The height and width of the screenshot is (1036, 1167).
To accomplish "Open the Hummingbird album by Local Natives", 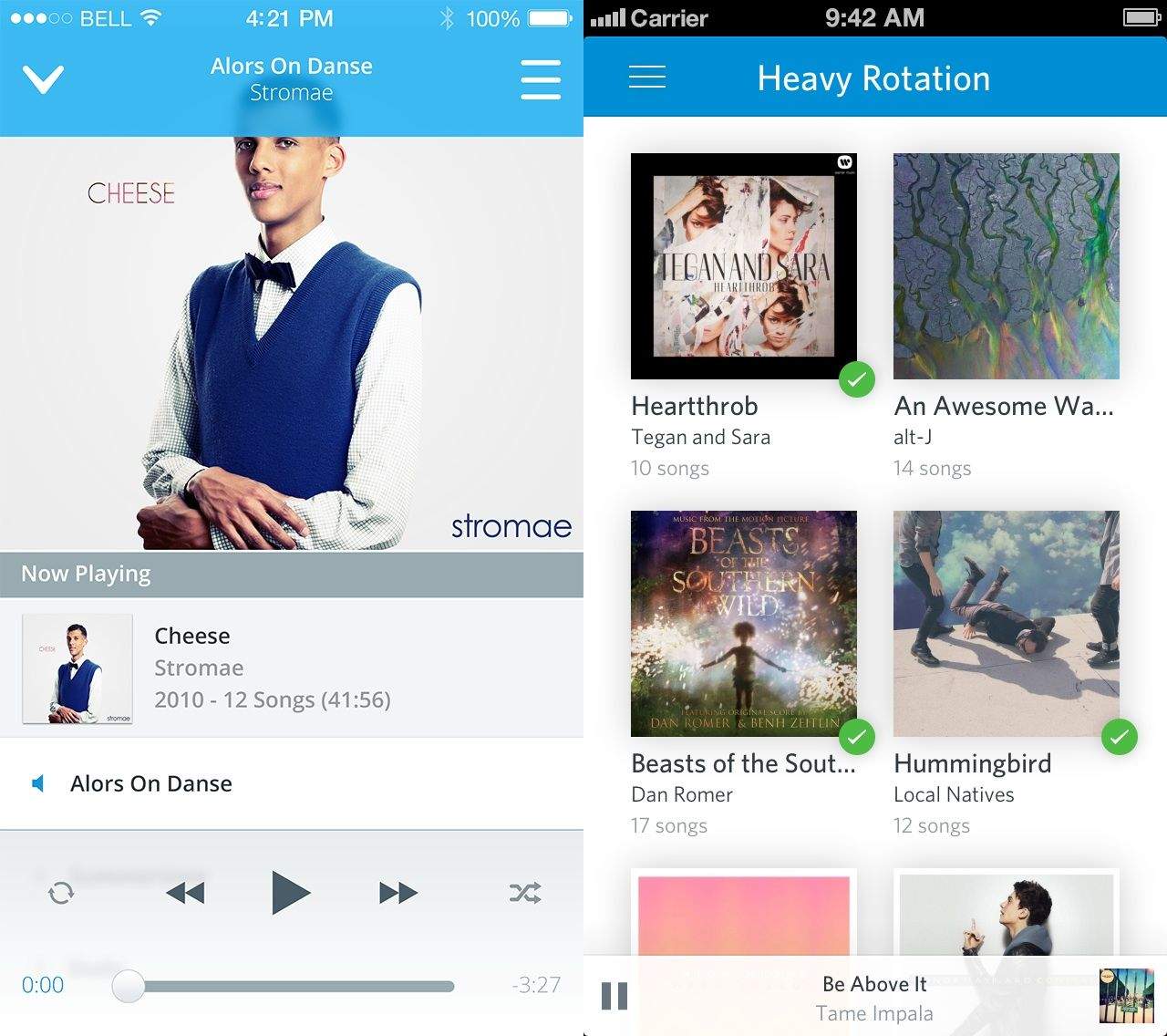I will coord(1006,624).
